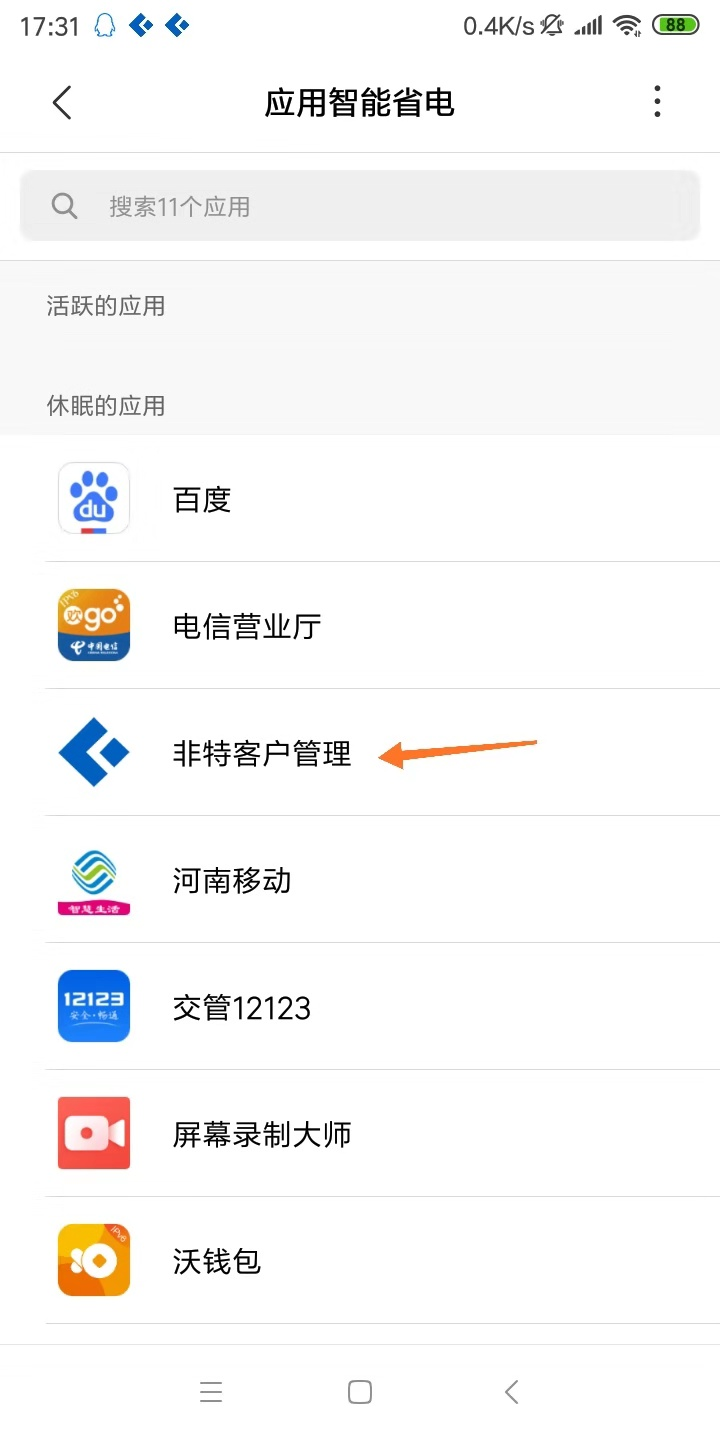720x1440 pixels.
Task: Open recent apps from navigation bar
Action: coord(211,1392)
